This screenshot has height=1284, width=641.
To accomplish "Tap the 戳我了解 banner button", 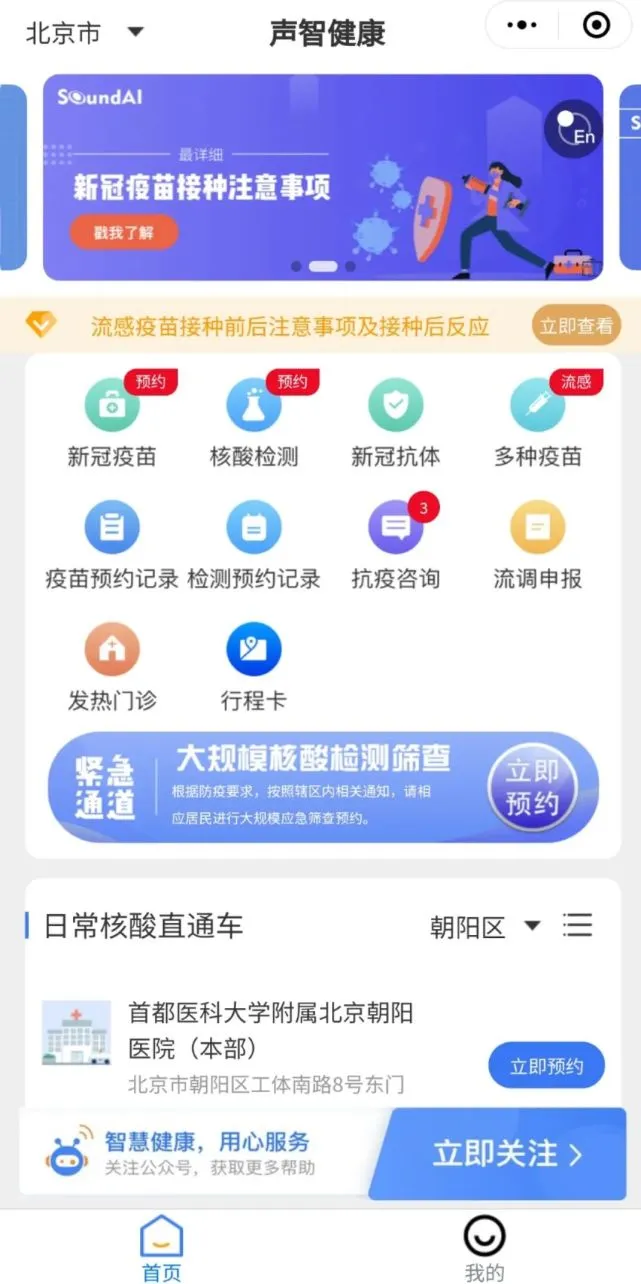I will coord(124,232).
